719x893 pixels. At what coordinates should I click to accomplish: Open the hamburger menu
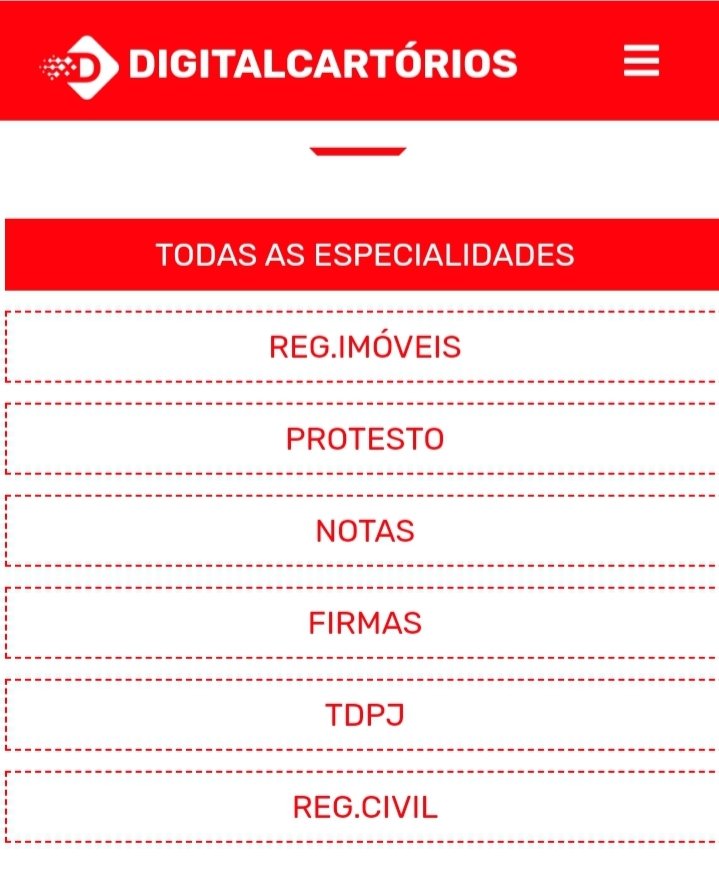click(x=641, y=63)
